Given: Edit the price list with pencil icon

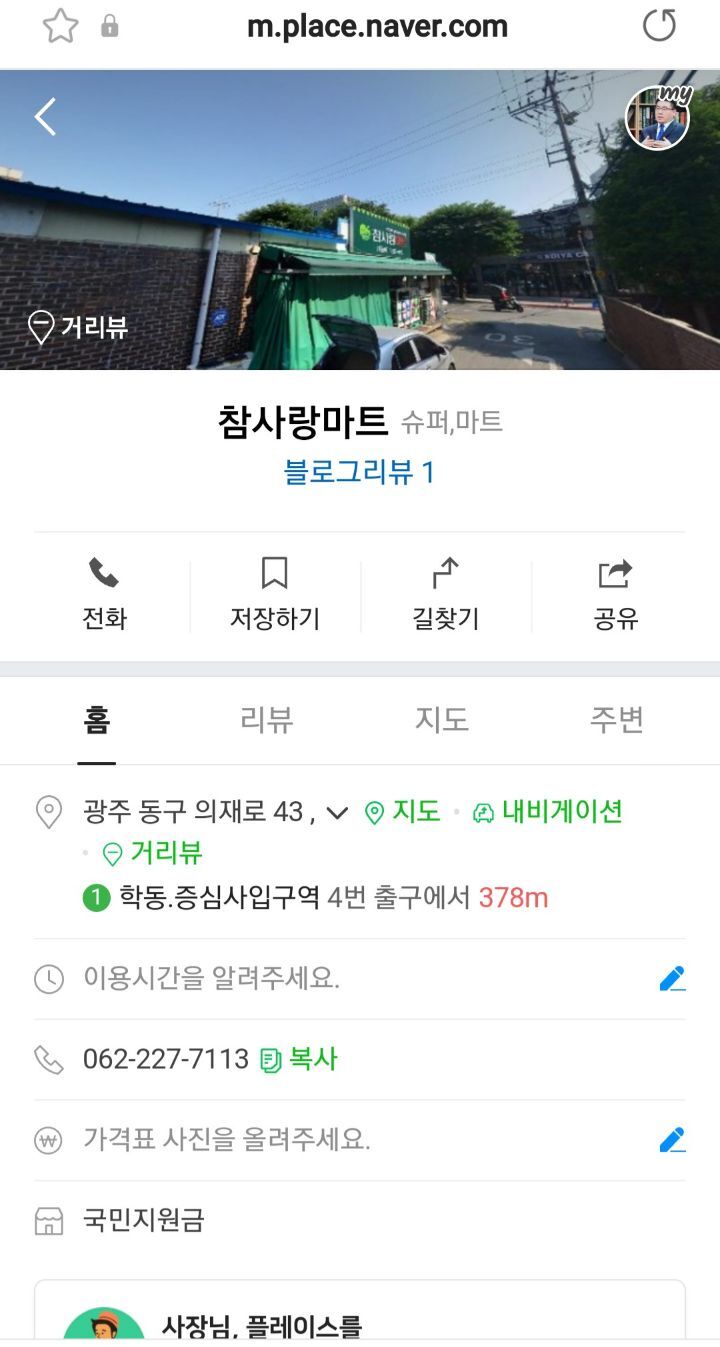Looking at the screenshot, I should pyautogui.click(x=672, y=1140).
